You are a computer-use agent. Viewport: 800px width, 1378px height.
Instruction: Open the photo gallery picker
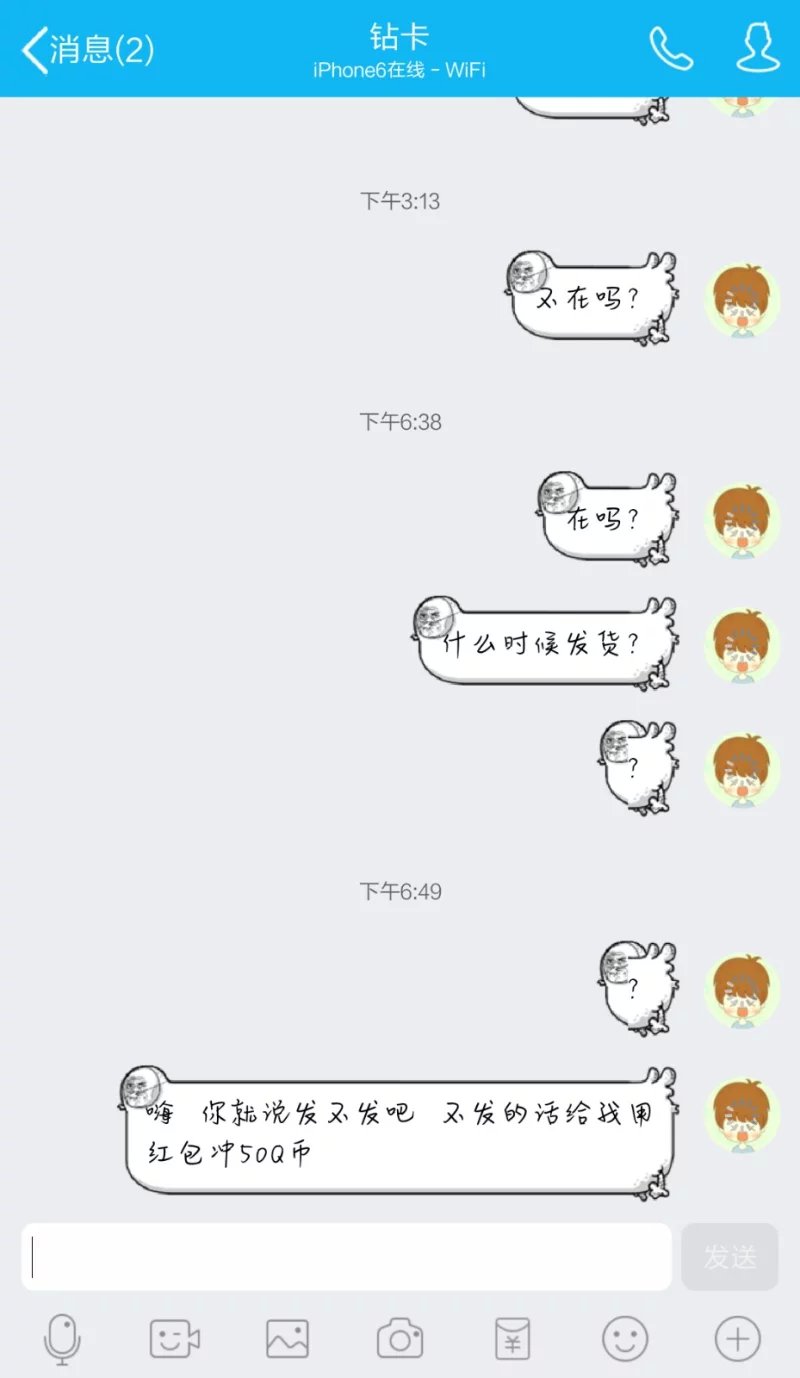point(287,1339)
